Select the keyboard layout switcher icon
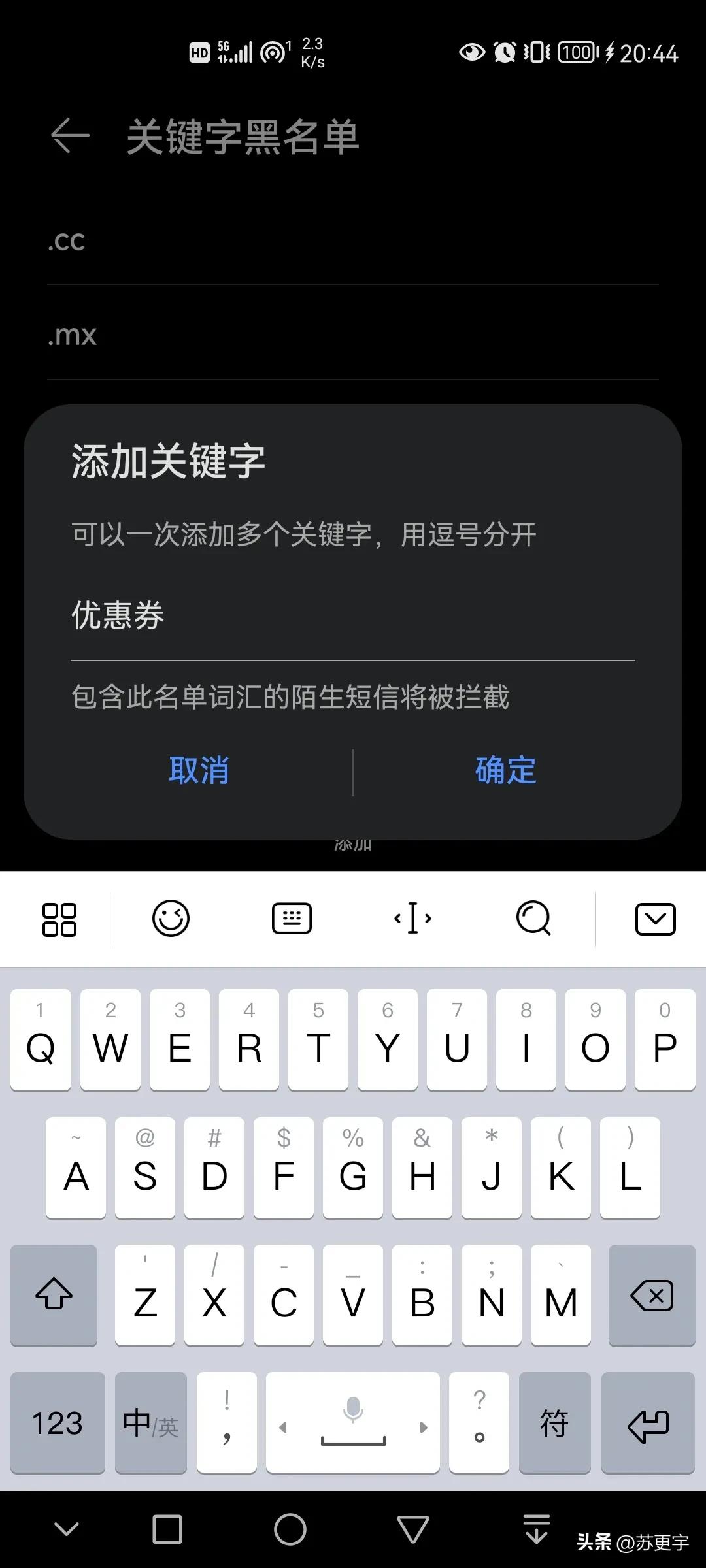Image resolution: width=706 pixels, height=1568 pixels. (x=292, y=919)
